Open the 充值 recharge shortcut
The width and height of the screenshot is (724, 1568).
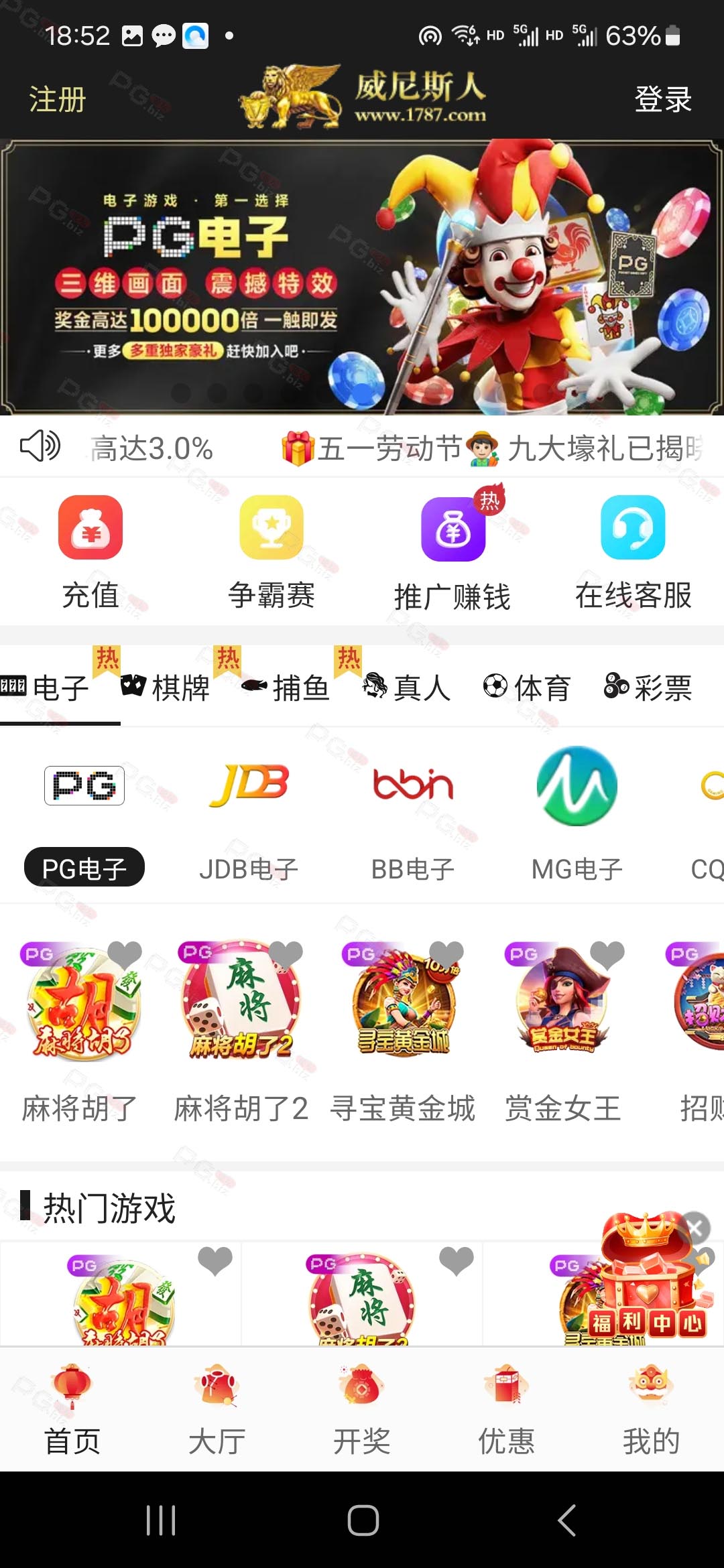pos(90,553)
